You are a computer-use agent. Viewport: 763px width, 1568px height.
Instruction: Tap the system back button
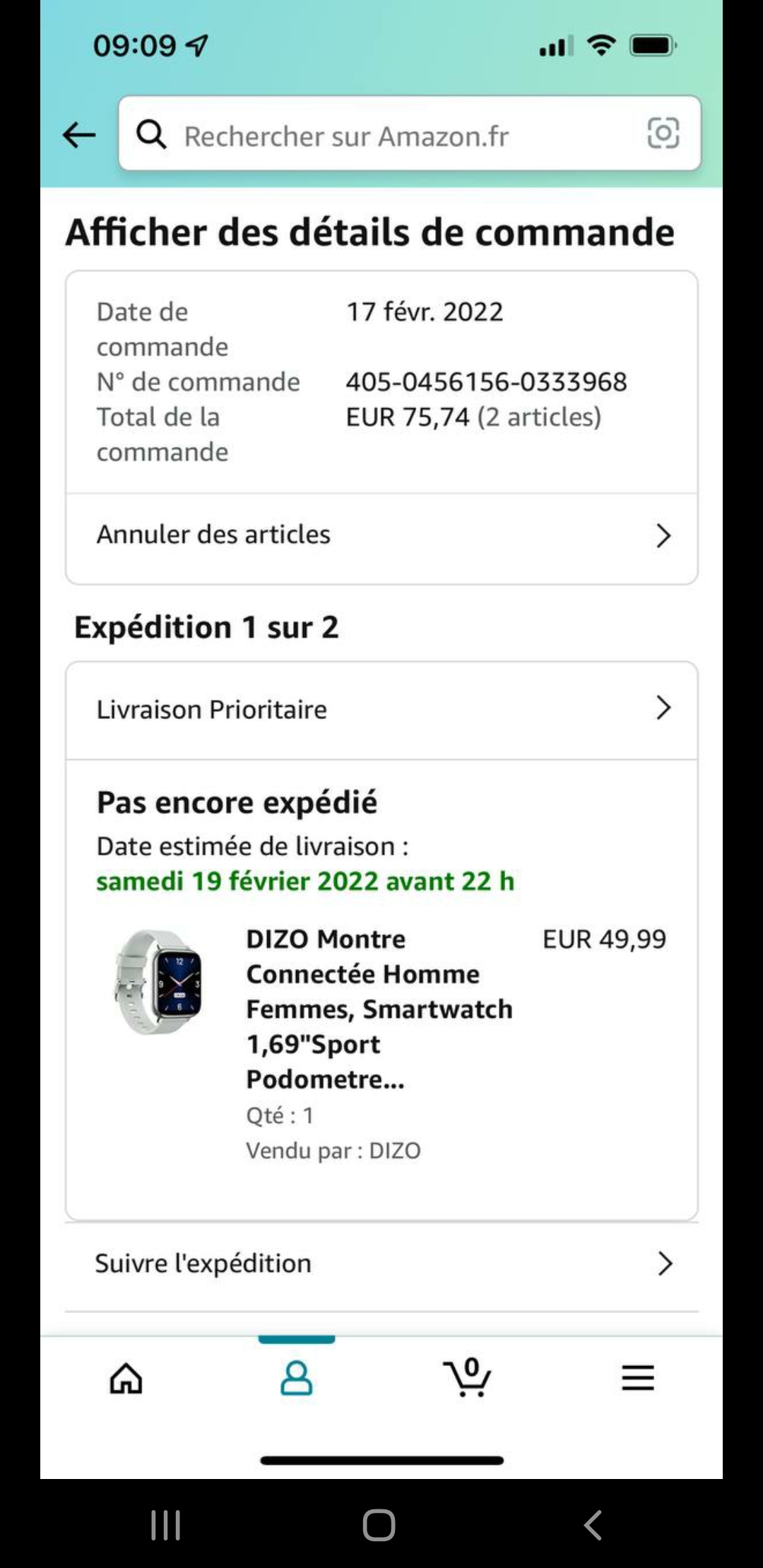(593, 1526)
